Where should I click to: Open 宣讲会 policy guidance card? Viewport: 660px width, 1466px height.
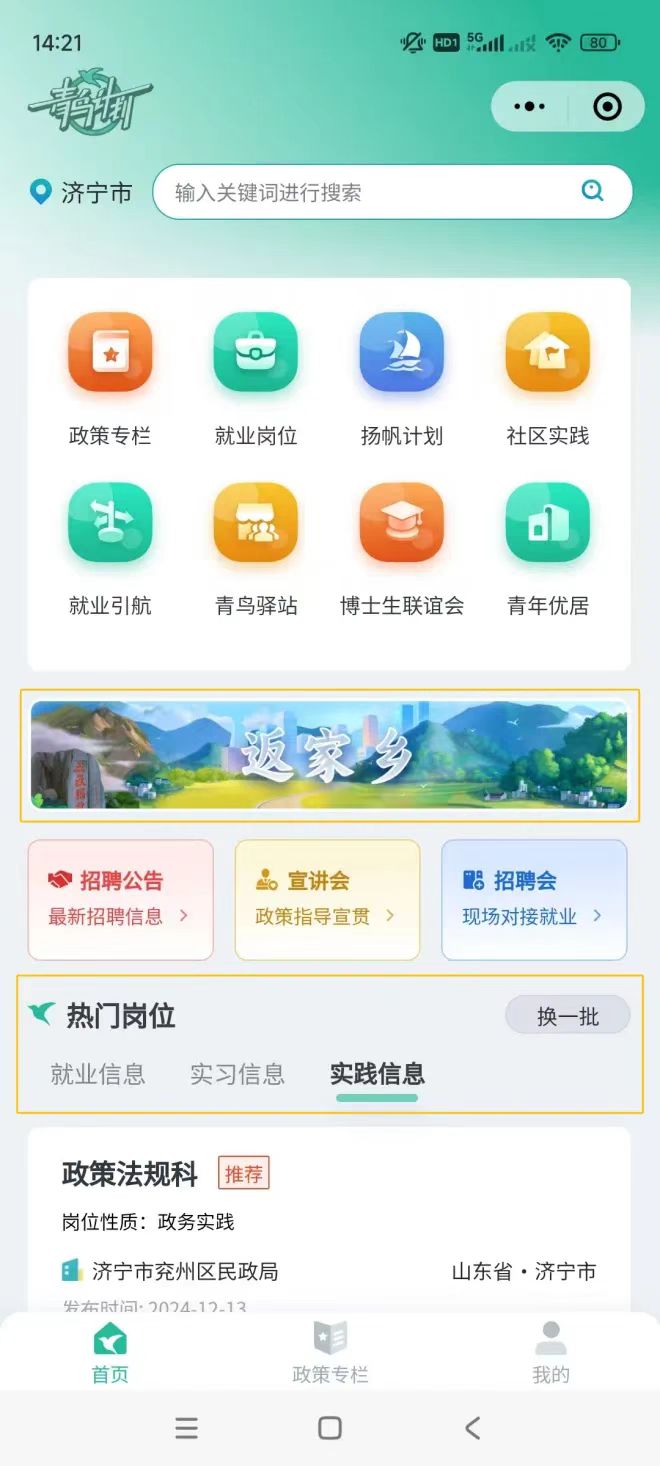click(x=327, y=899)
